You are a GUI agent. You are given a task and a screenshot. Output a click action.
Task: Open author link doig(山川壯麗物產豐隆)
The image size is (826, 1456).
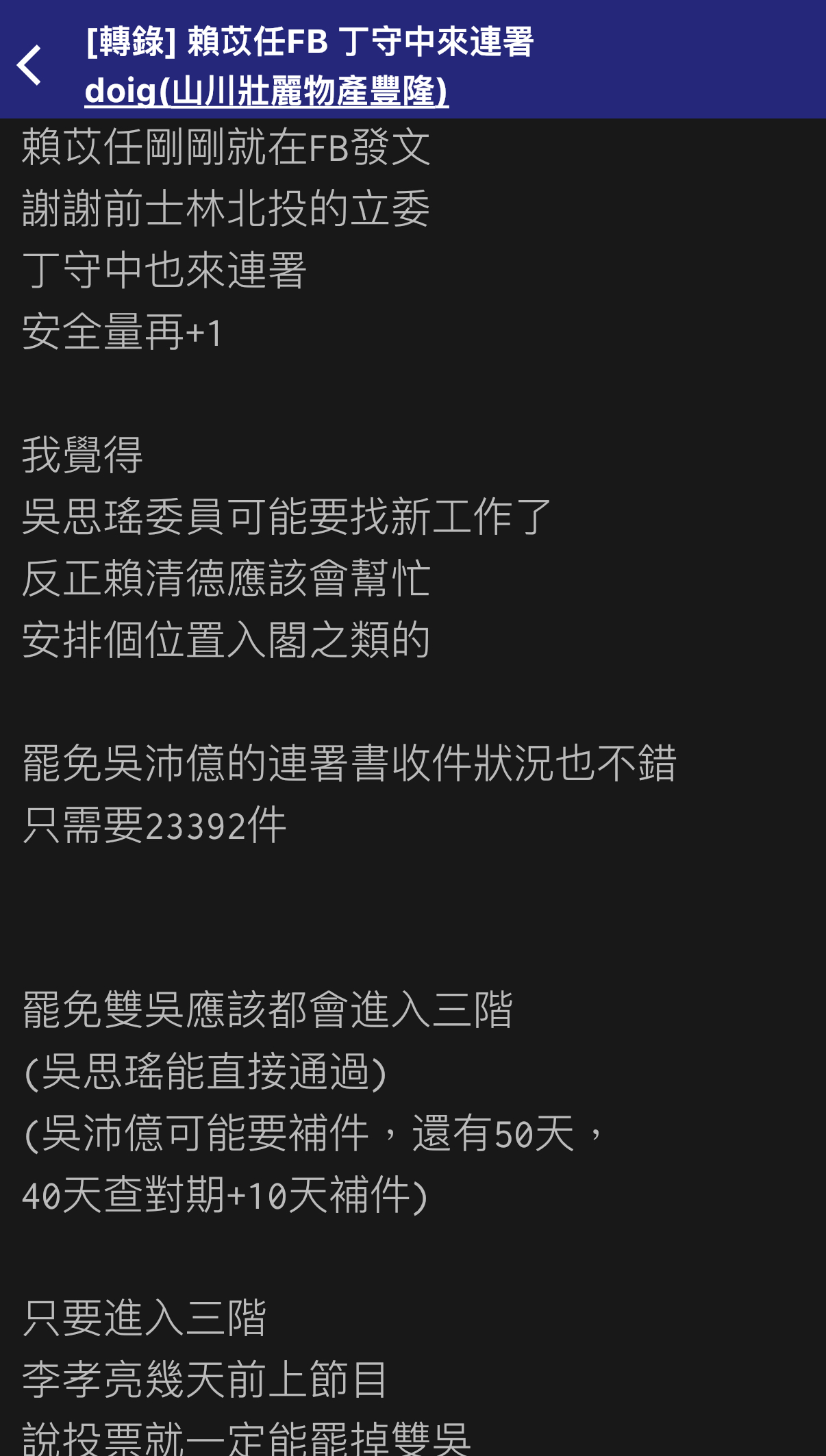tap(266, 91)
